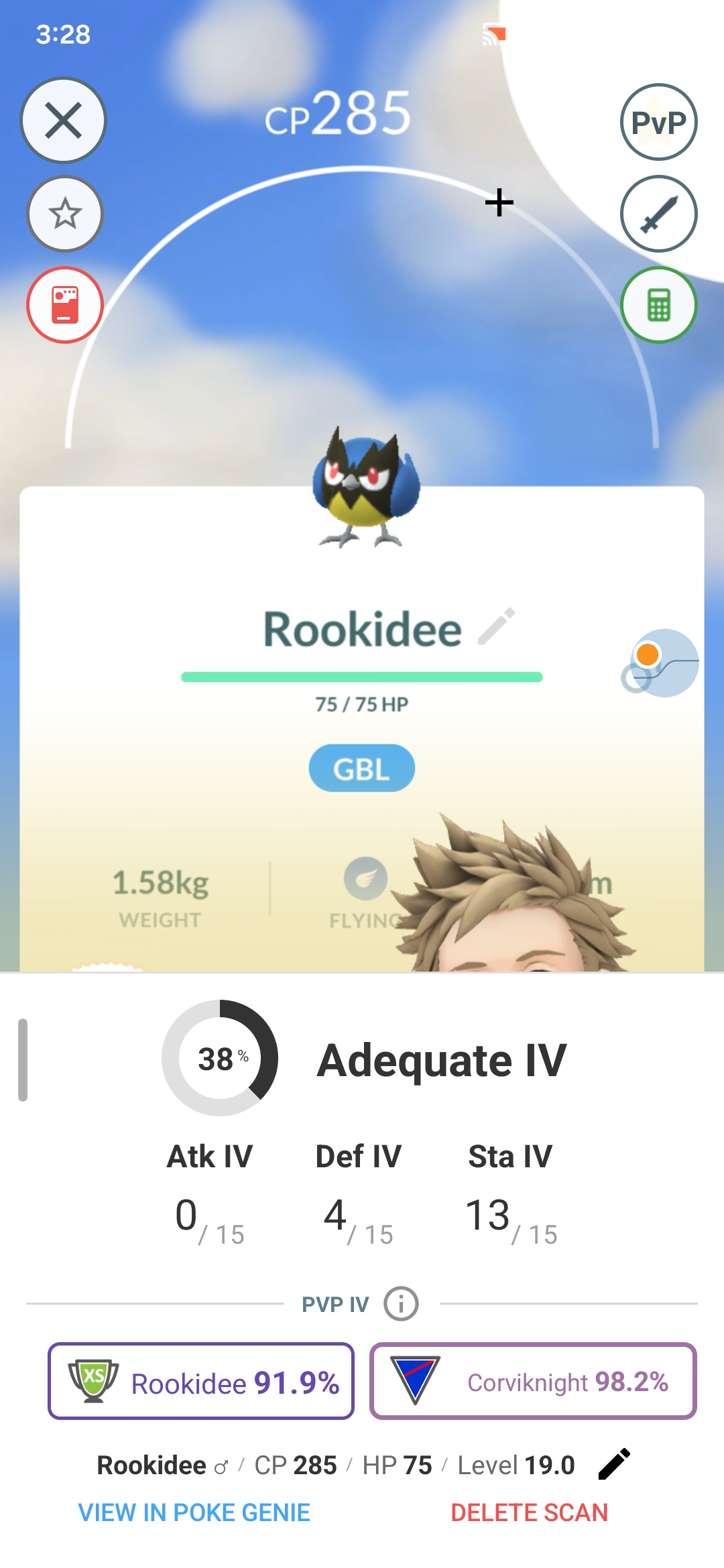Open the green calculator icon
This screenshot has width=724, height=1568.
pos(659,305)
